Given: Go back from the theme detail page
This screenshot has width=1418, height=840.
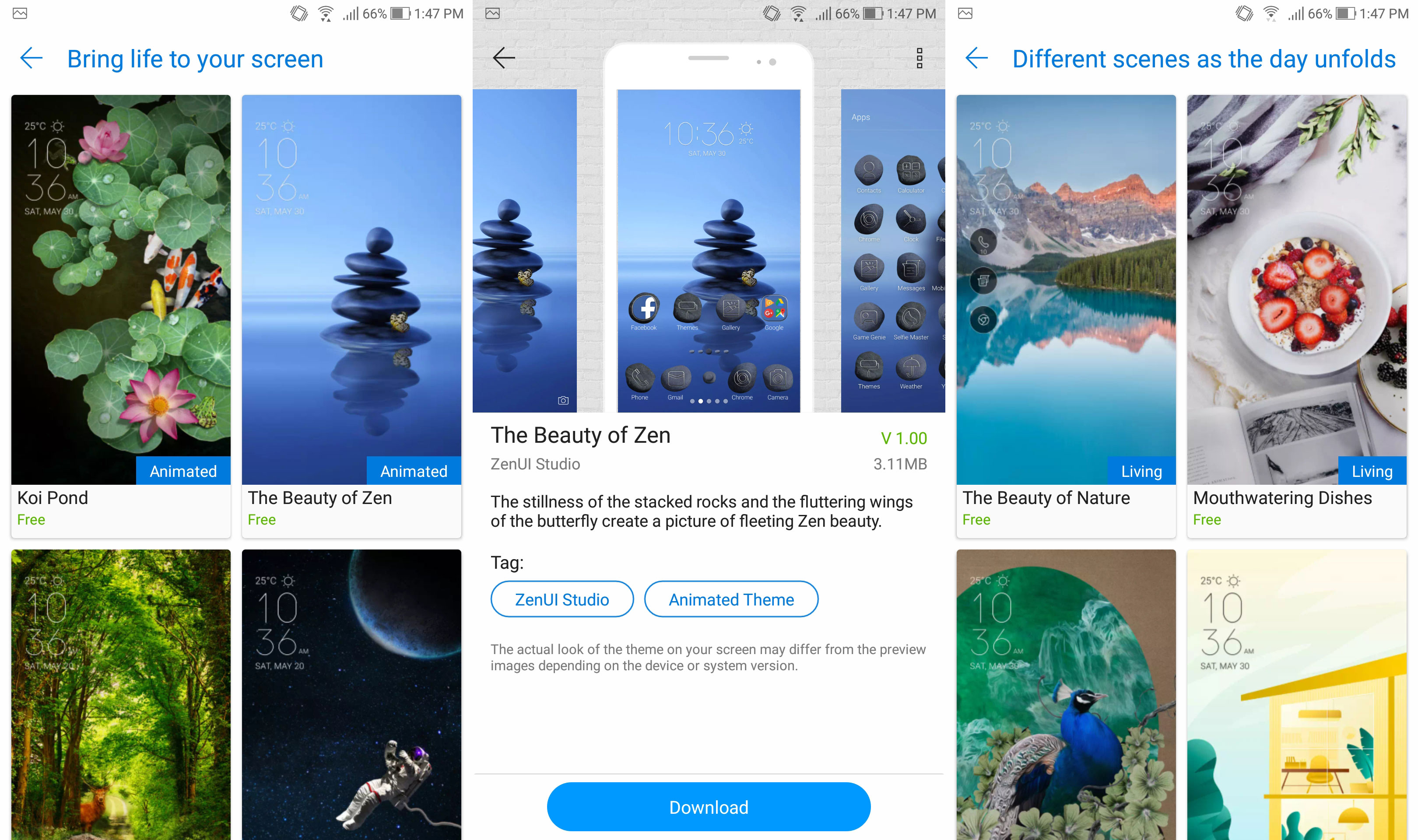Looking at the screenshot, I should tap(503, 58).
